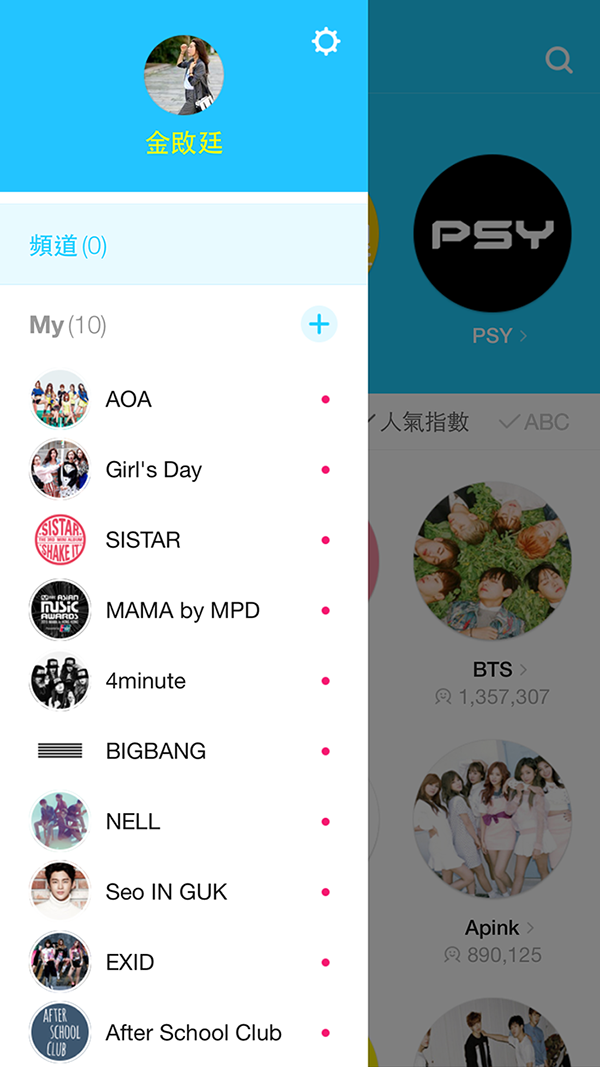The width and height of the screenshot is (600, 1067).
Task: Open MAMA by MPD channel
Action: click(182, 610)
